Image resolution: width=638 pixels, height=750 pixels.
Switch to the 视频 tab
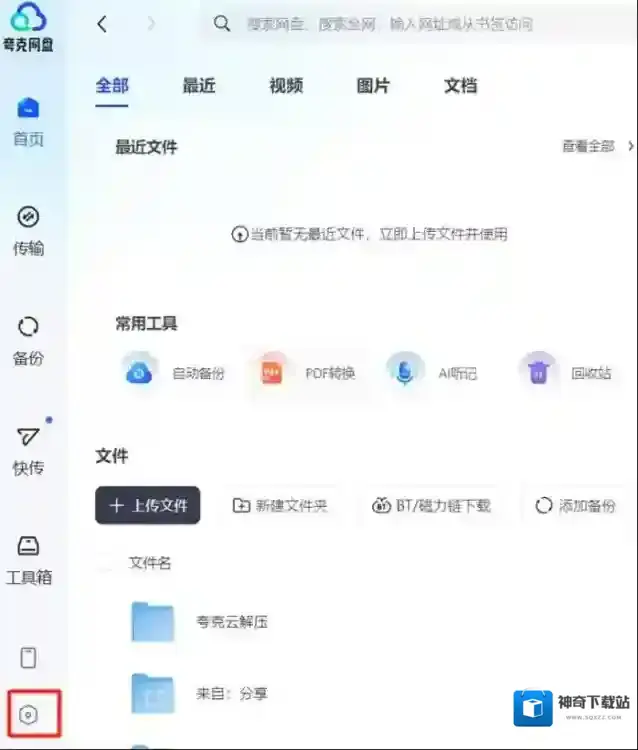(286, 86)
